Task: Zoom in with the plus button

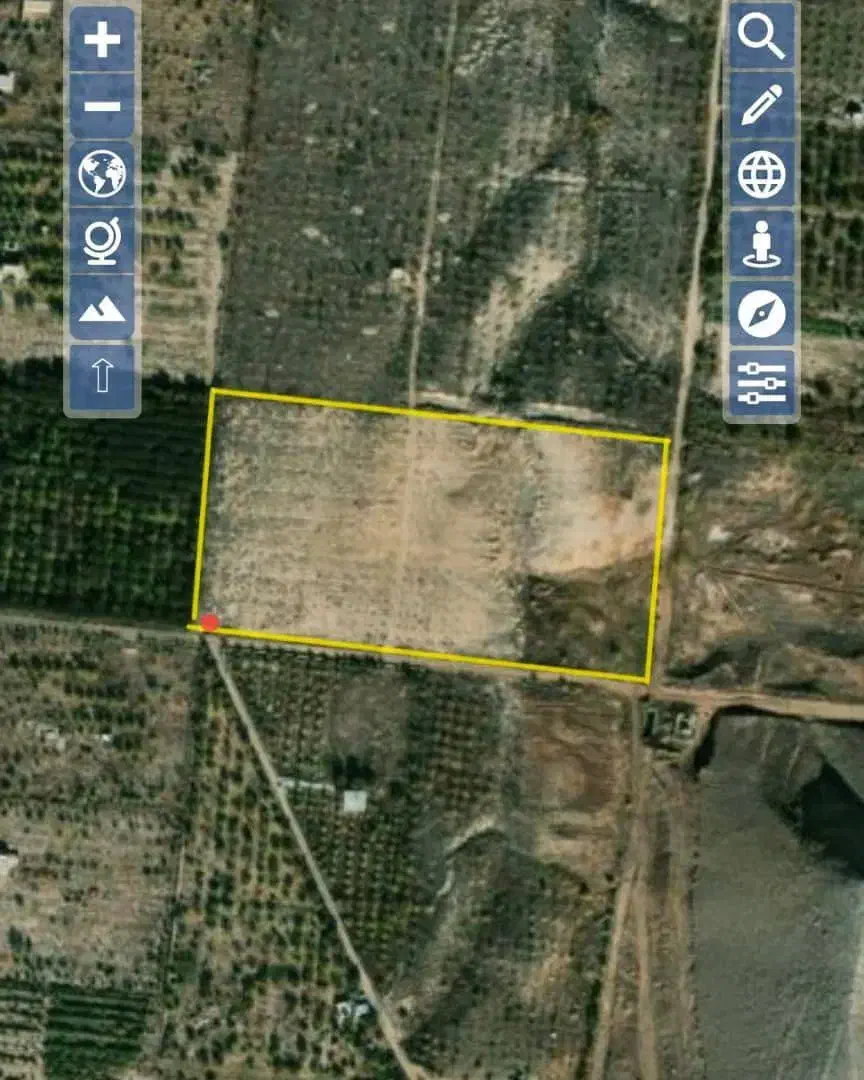Action: (x=102, y=40)
